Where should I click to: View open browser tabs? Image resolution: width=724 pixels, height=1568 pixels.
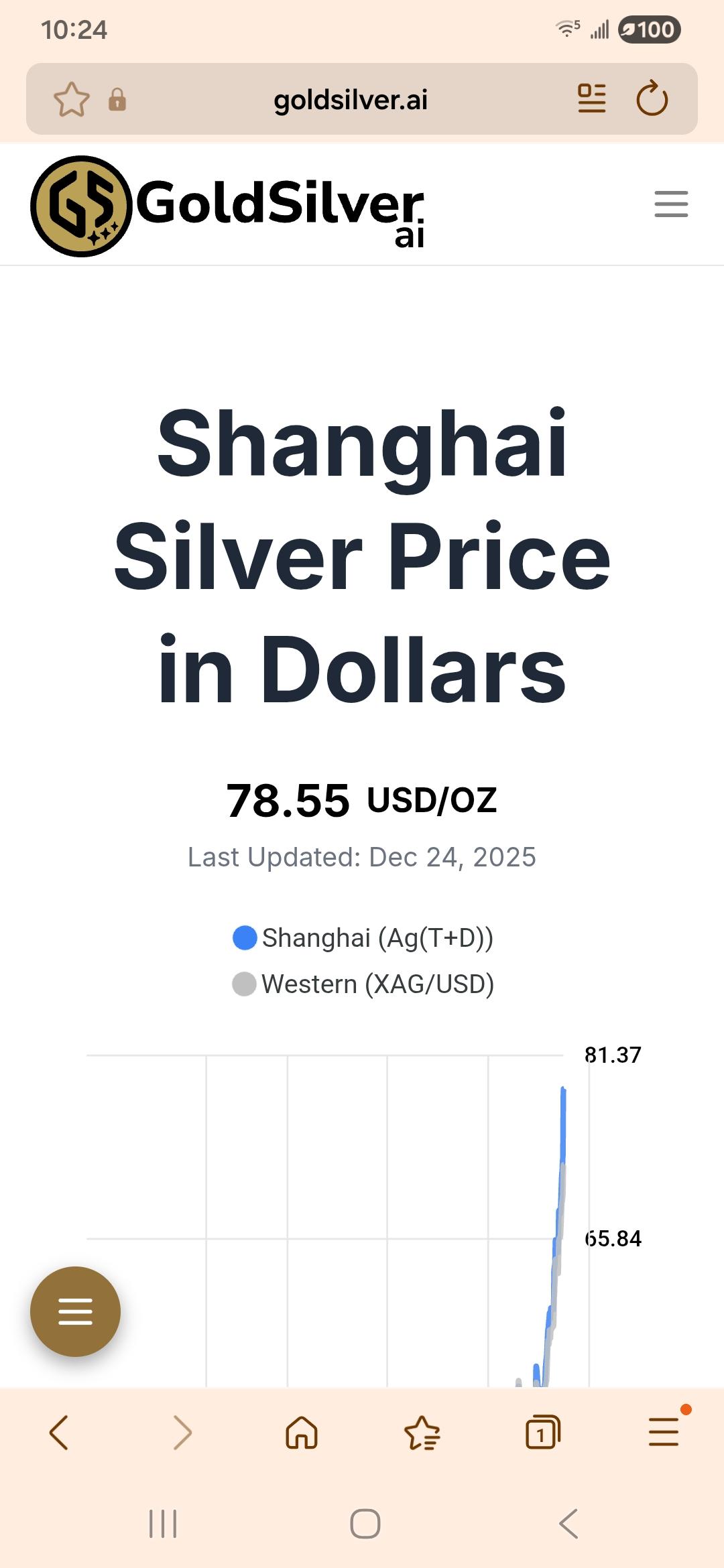pyautogui.click(x=542, y=1433)
